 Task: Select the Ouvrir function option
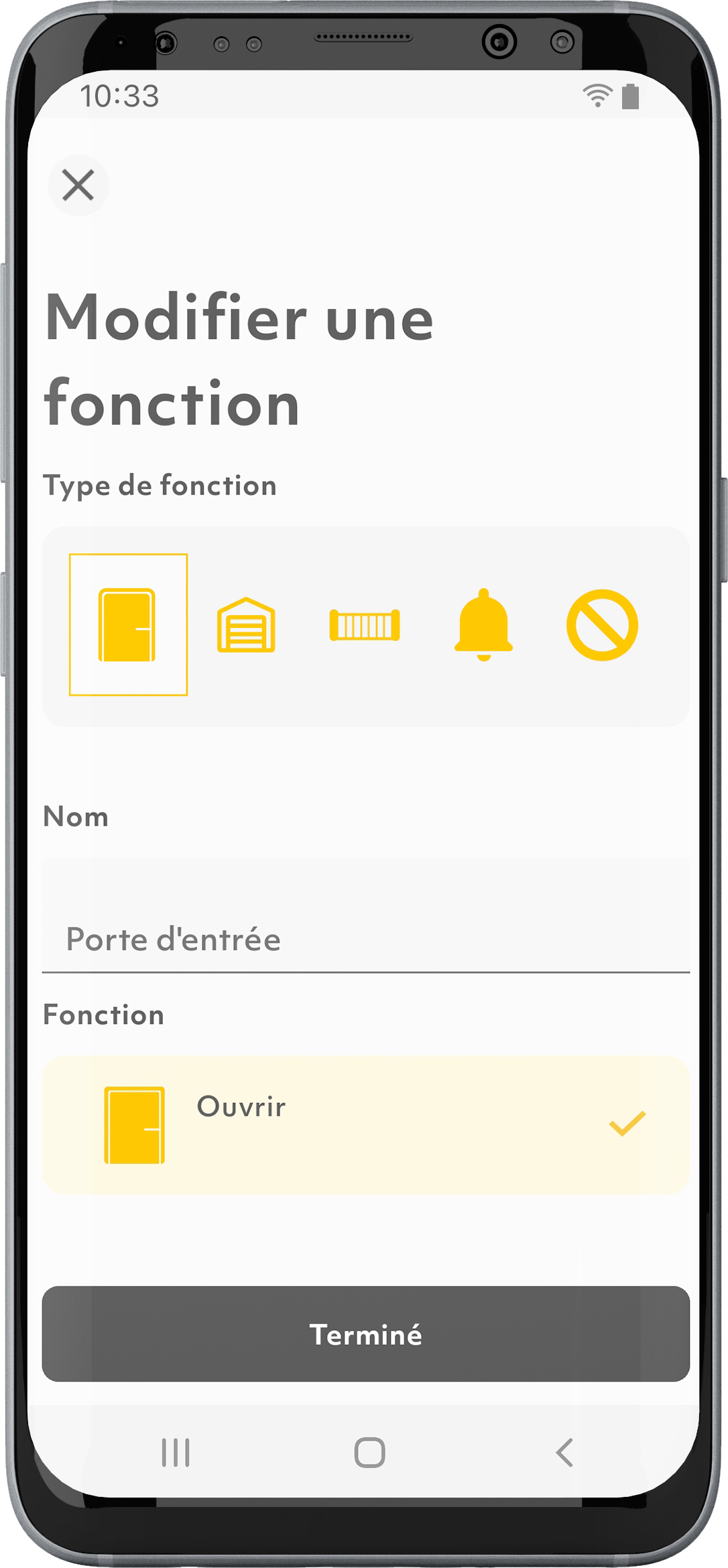[366, 1124]
